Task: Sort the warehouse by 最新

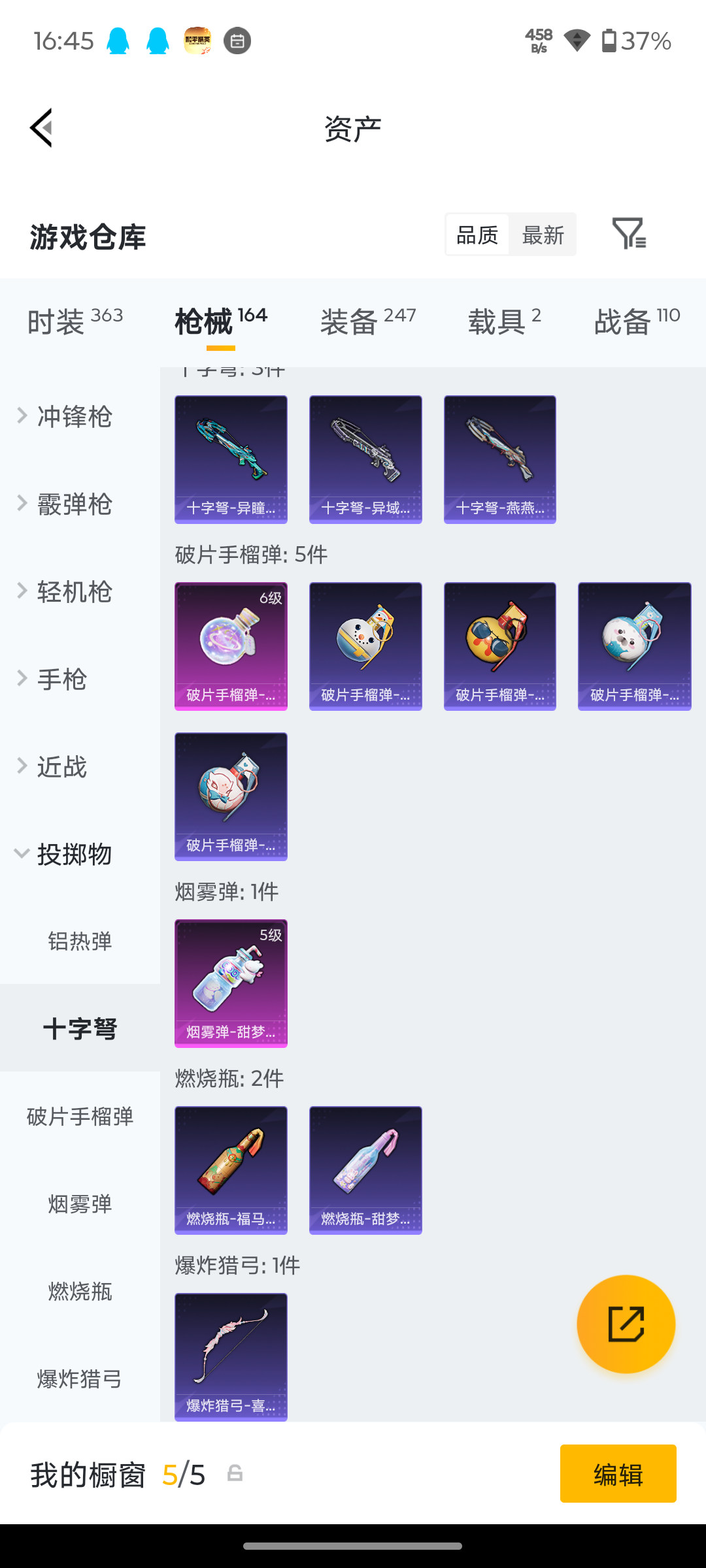Action: click(543, 235)
